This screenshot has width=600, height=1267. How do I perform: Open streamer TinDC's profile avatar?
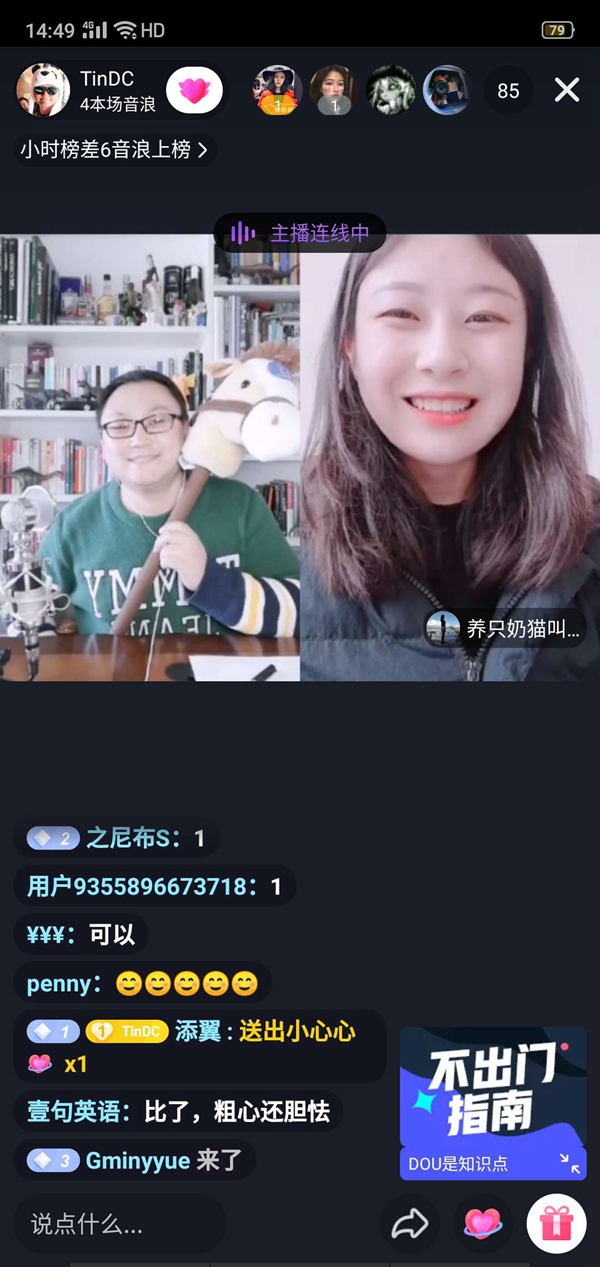[43, 91]
